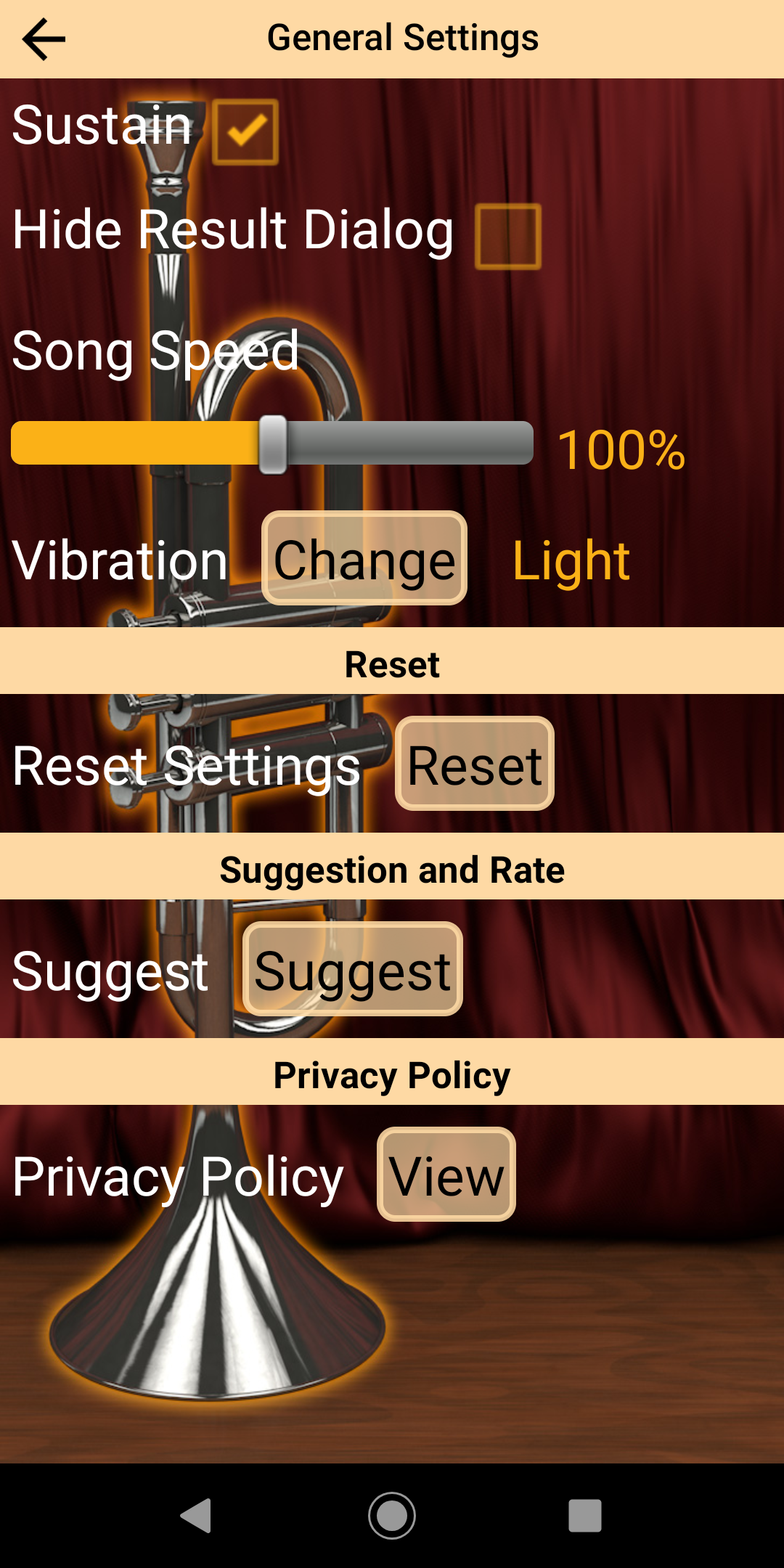Tap the Song Speed slider track
Screen dimensions: 784x1568
click(272, 443)
